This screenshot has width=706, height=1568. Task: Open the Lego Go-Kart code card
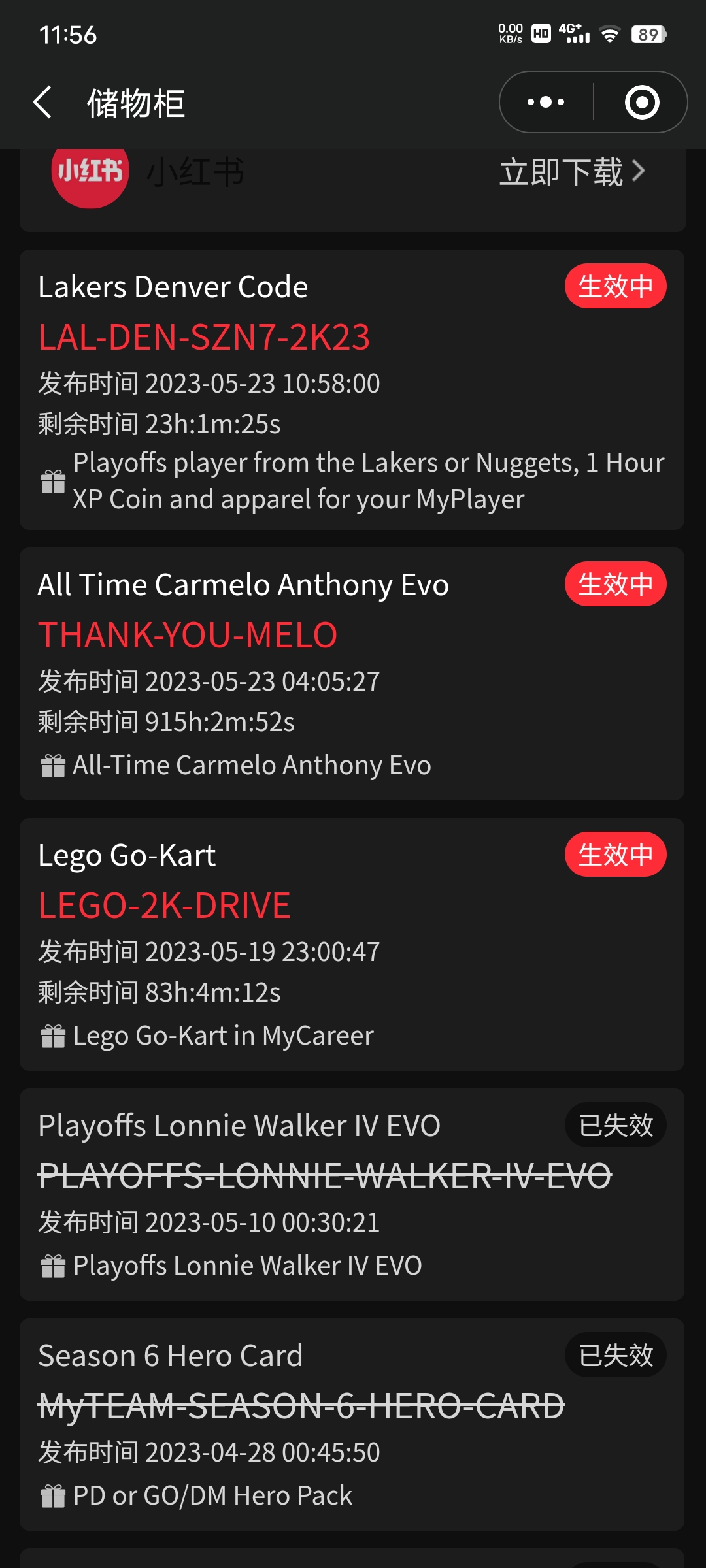(x=352, y=944)
